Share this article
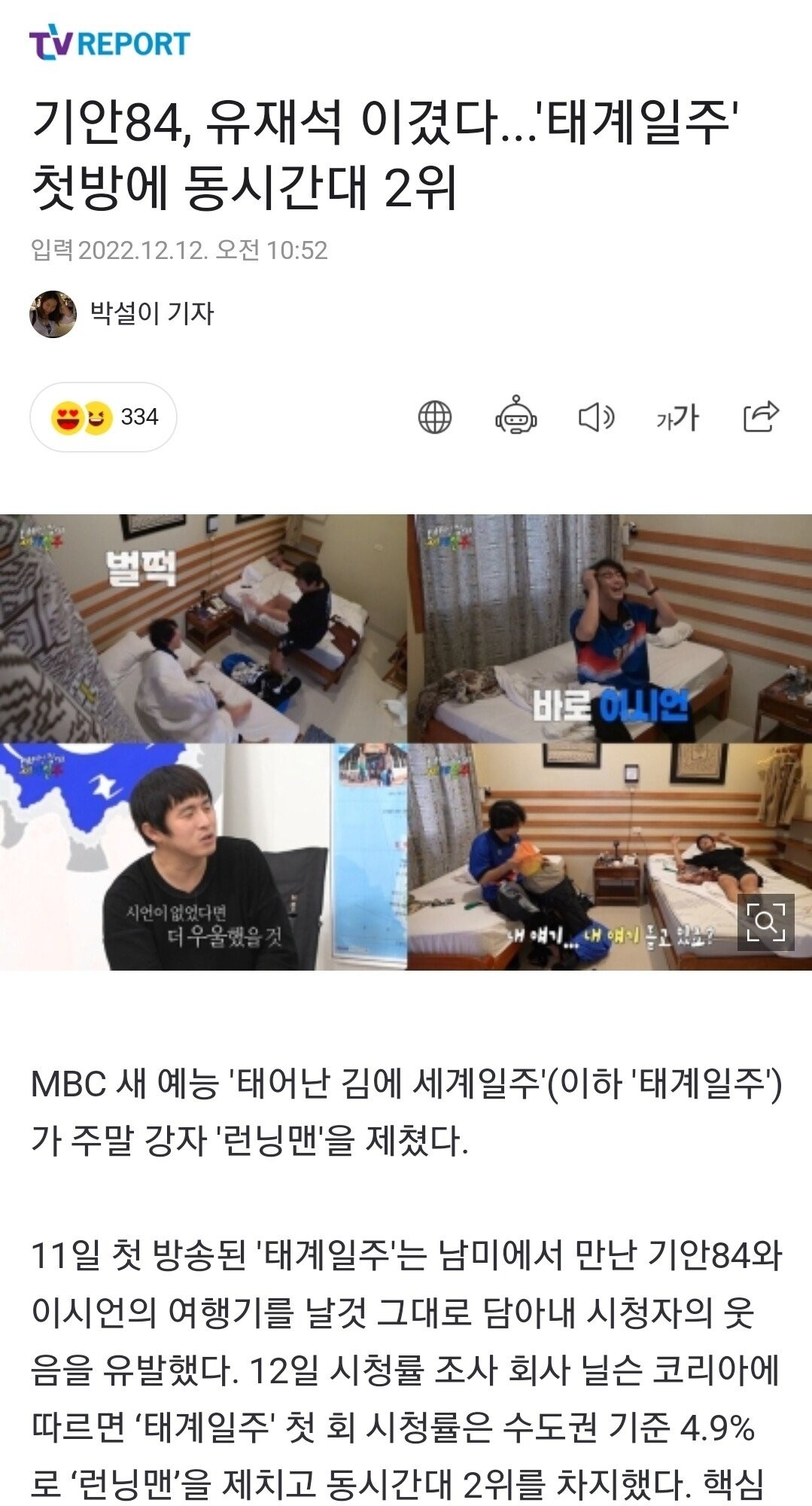Screen dimensions: 812x1506 760,416
